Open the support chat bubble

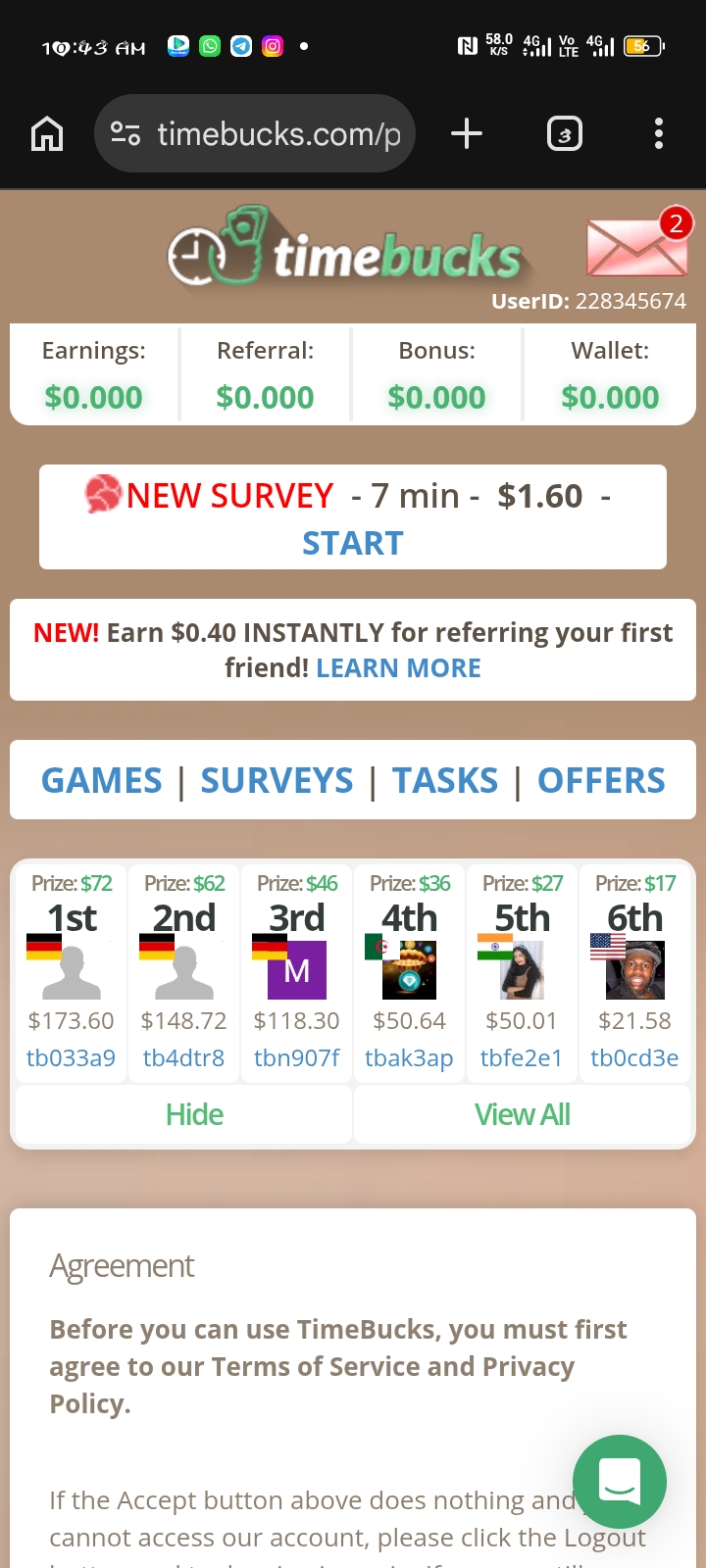620,1481
